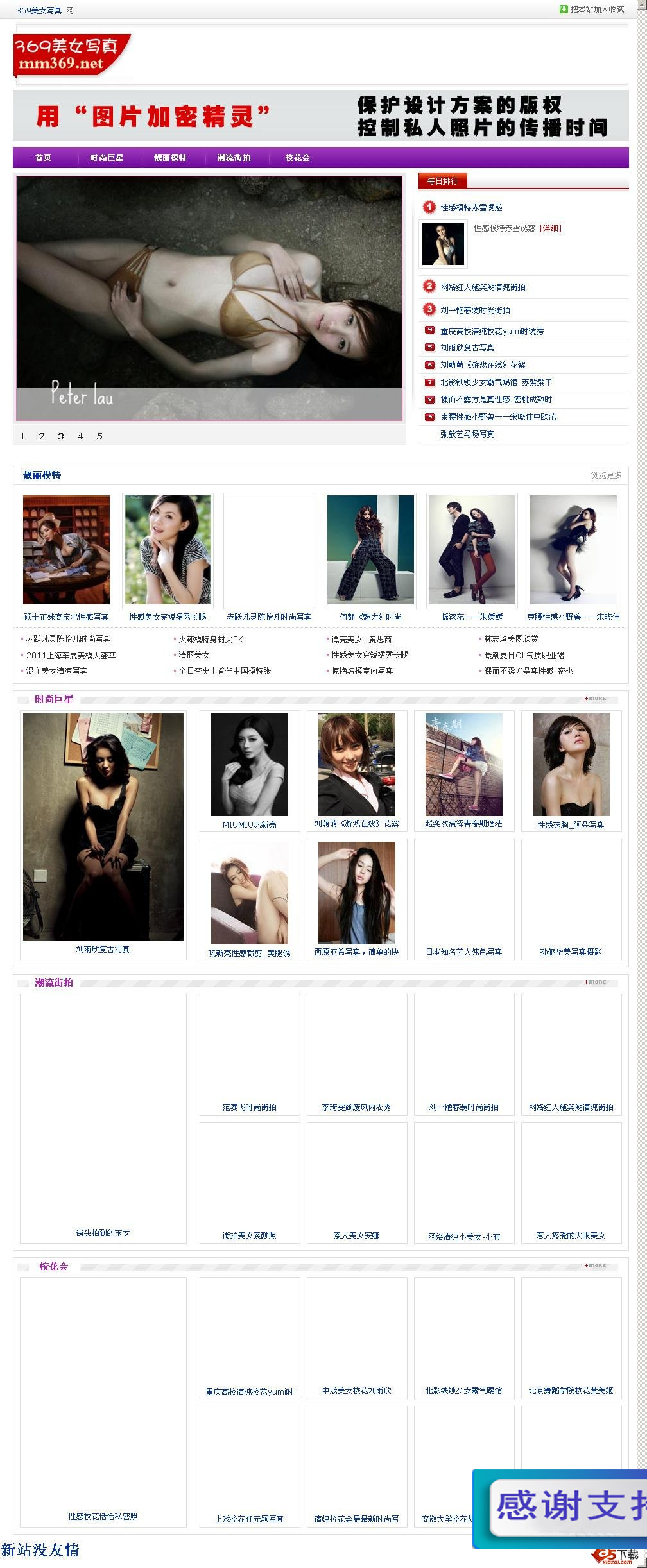The width and height of the screenshot is (647, 1568).
Task: Open the 图片加密精灵 banner ad
Action: coord(320,116)
